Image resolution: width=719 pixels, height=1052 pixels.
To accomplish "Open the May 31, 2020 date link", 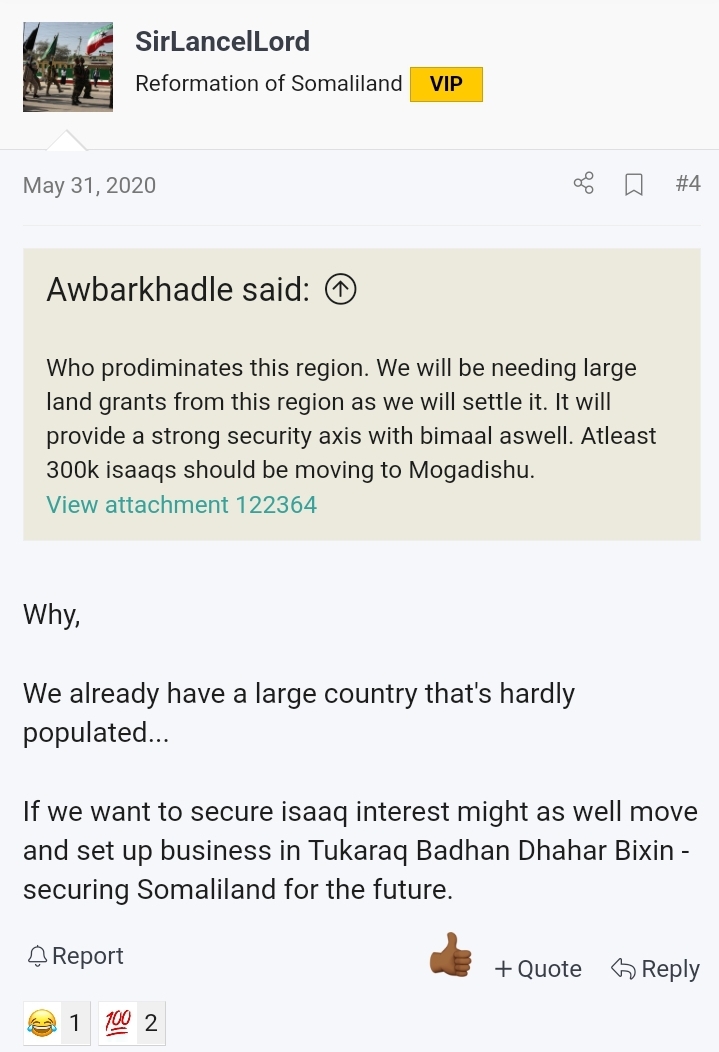I will 89,185.
